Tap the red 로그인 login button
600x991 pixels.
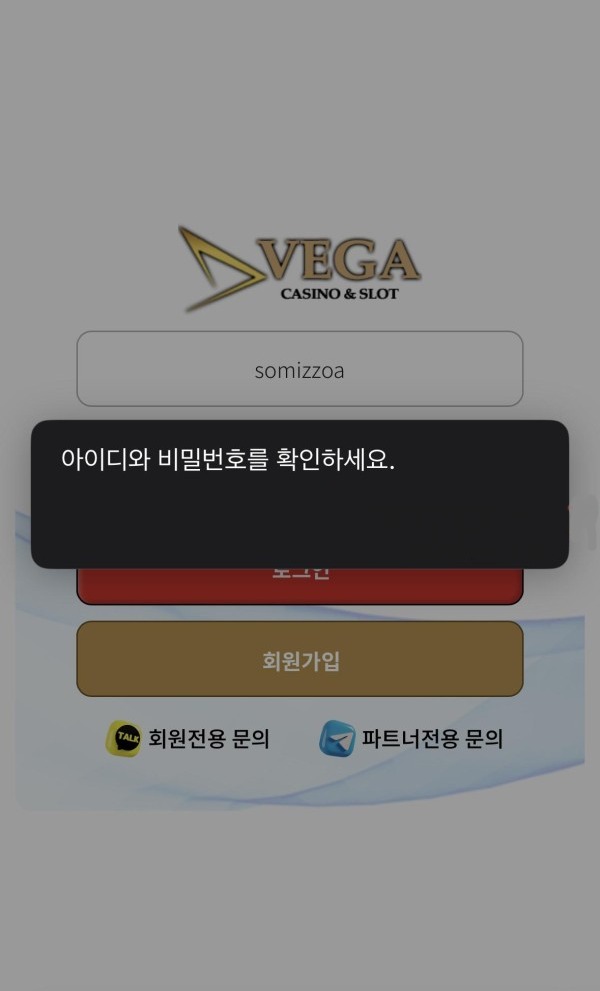pyautogui.click(x=299, y=586)
